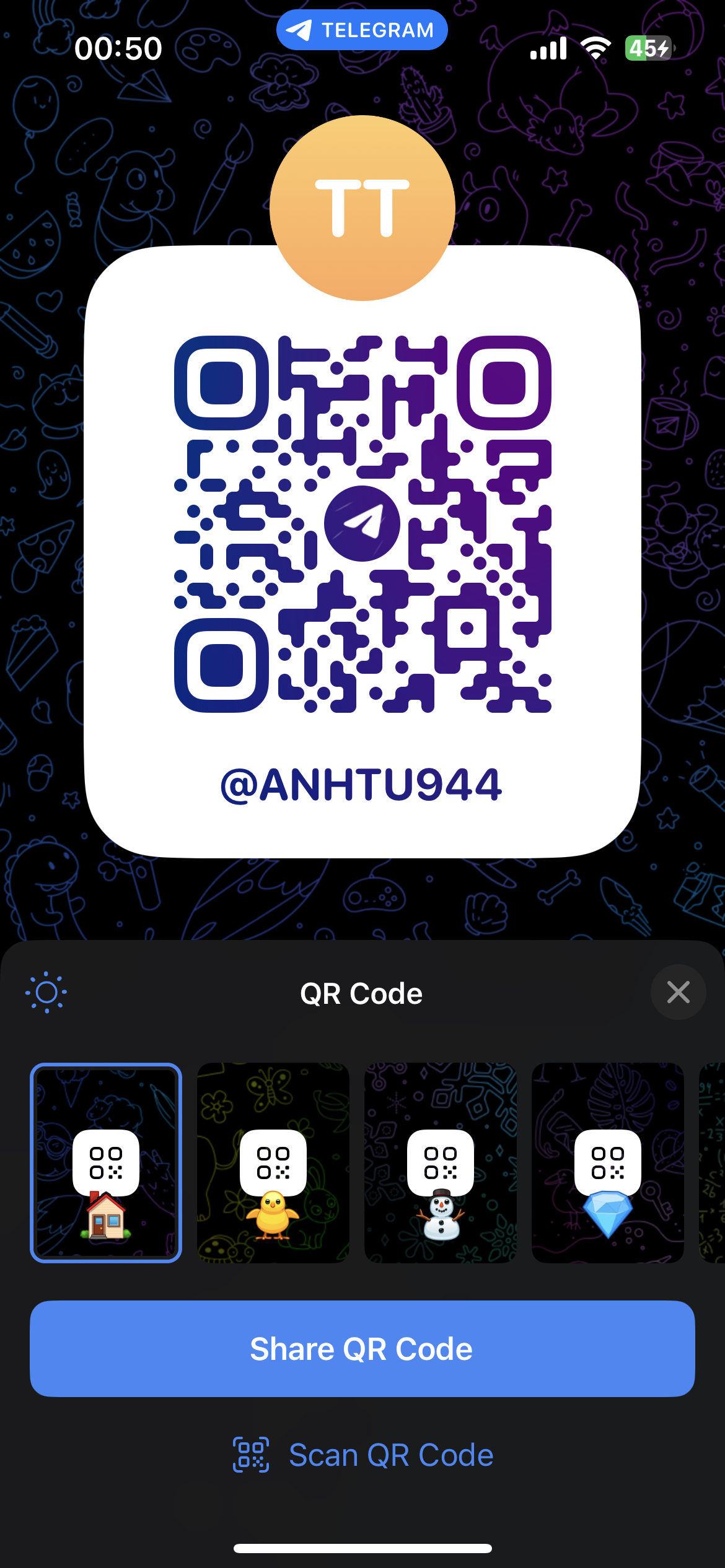The height and width of the screenshot is (1568, 725).
Task: Open Scan QR Code
Action: coord(362,1455)
